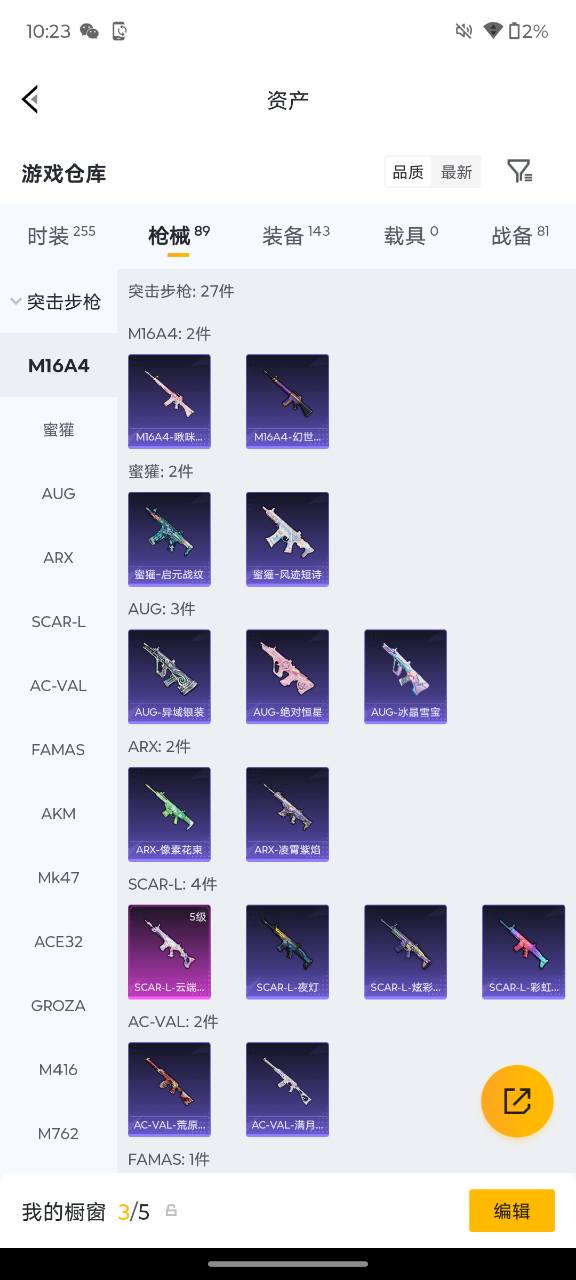Screen dimensions: 576x1280
Task: Sort items by 最新
Action: point(456,172)
